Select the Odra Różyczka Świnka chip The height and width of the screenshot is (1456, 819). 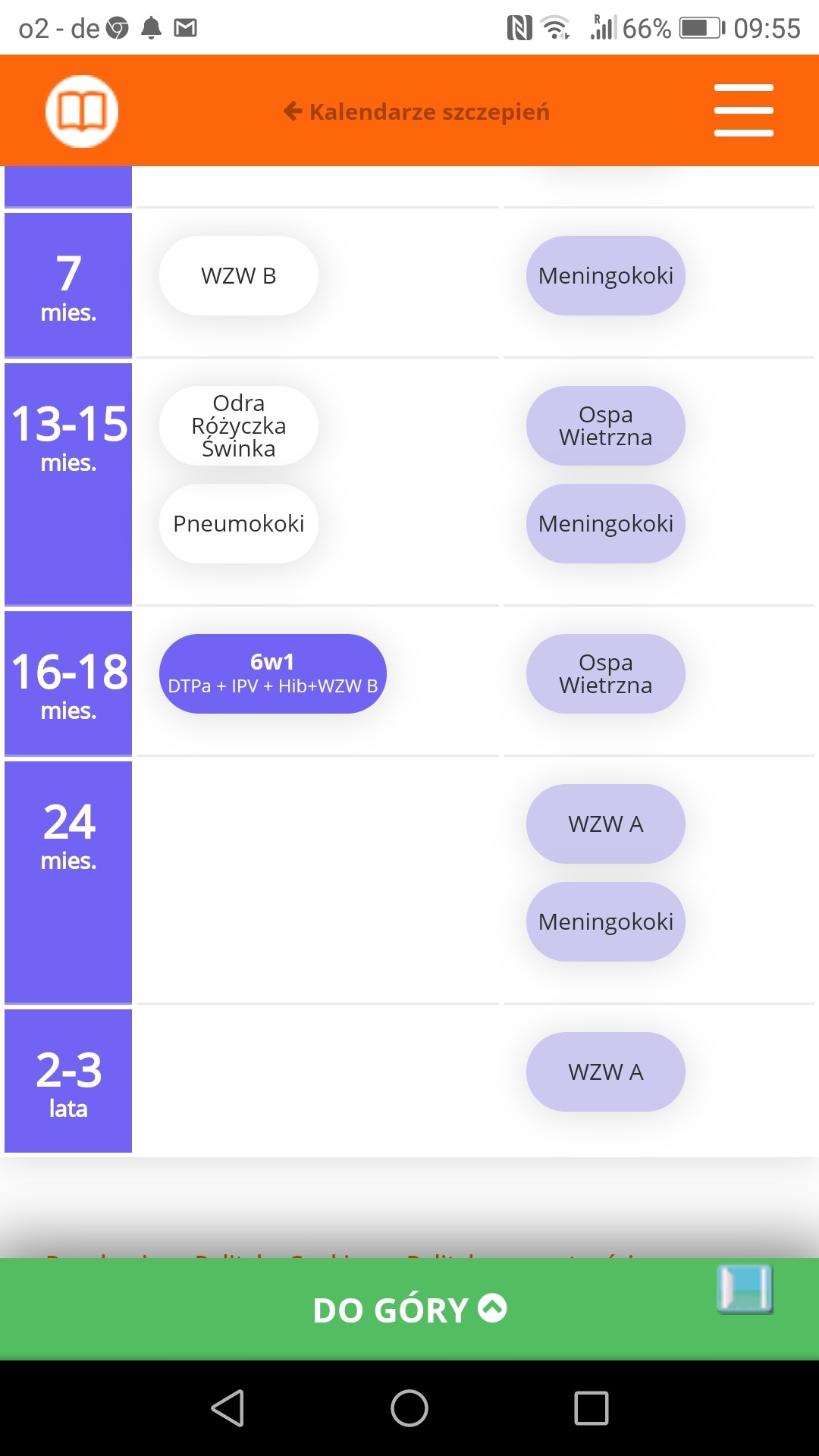click(x=238, y=425)
